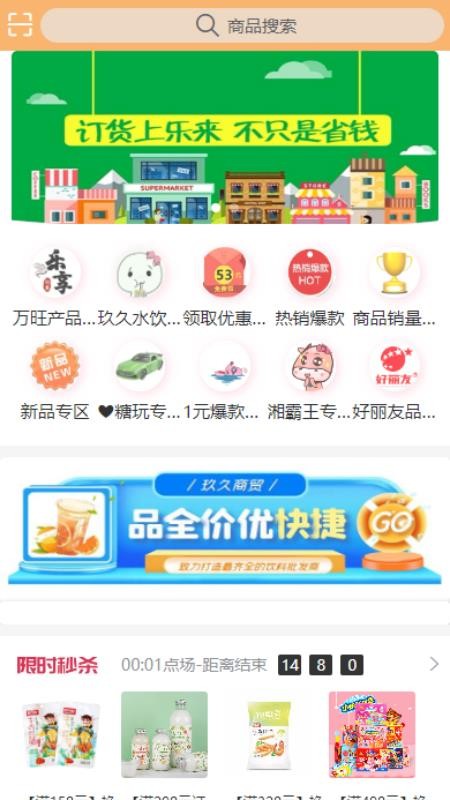450x800 pixels.
Task: Open the green bottled drink flash sale product
Action: tap(164, 735)
